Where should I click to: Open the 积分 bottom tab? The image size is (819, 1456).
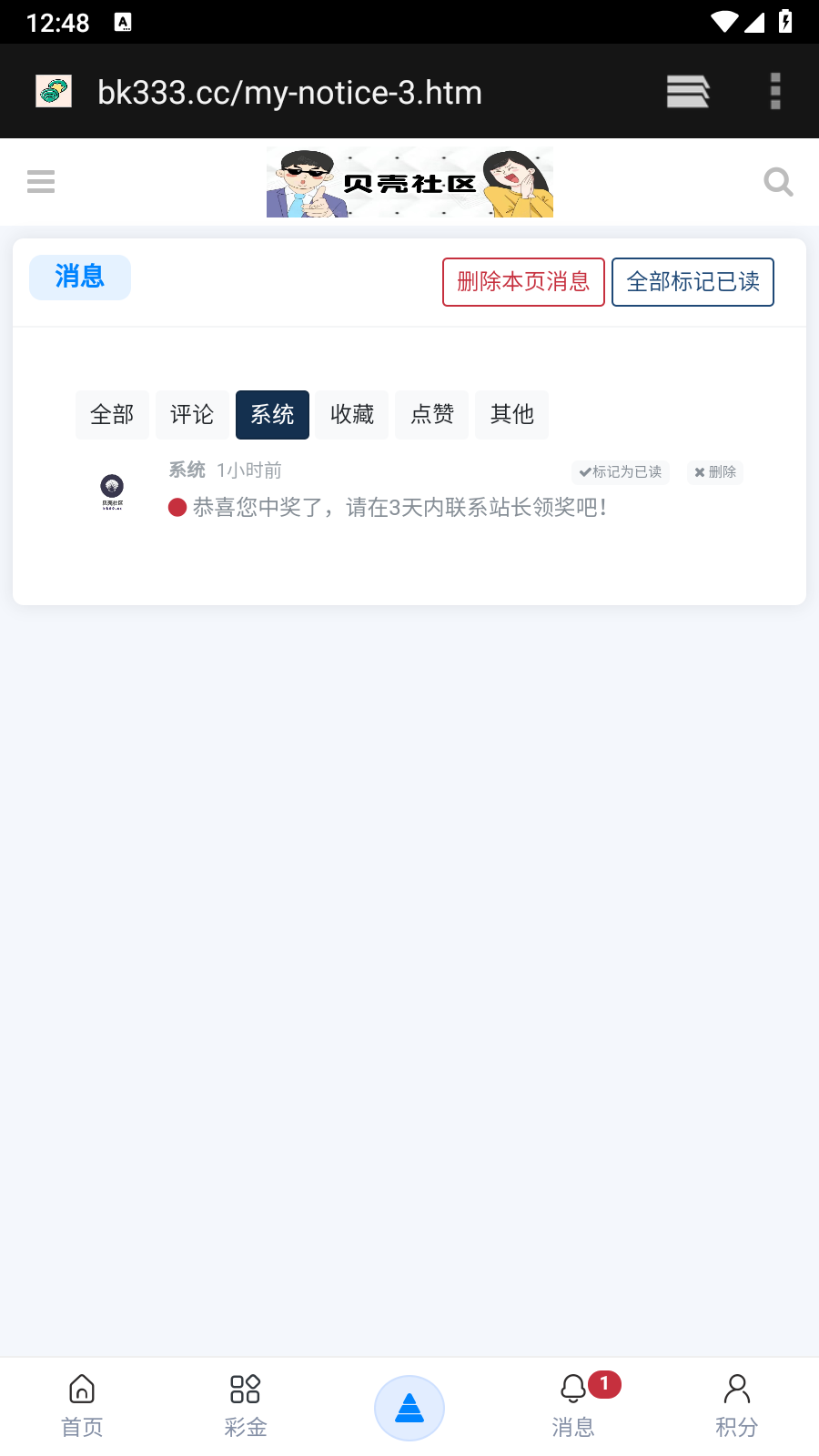[x=737, y=1406]
